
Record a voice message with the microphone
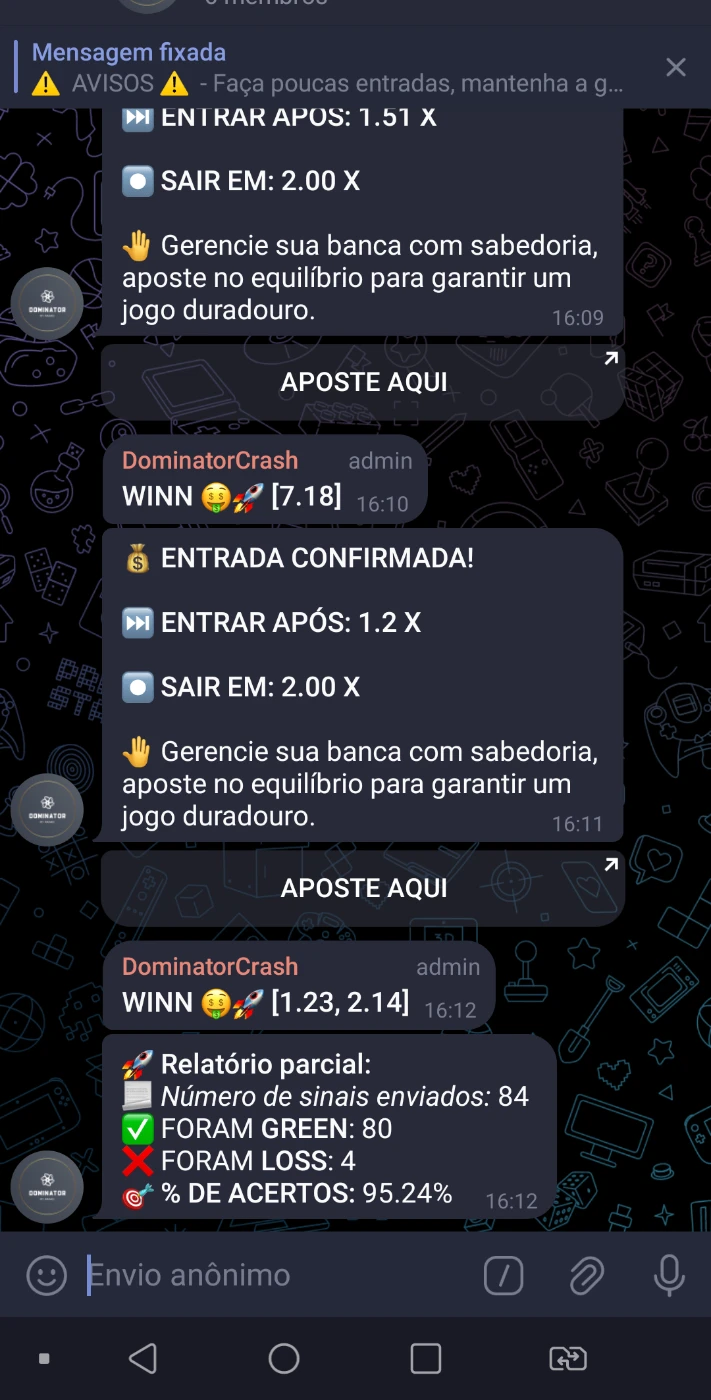point(668,1275)
